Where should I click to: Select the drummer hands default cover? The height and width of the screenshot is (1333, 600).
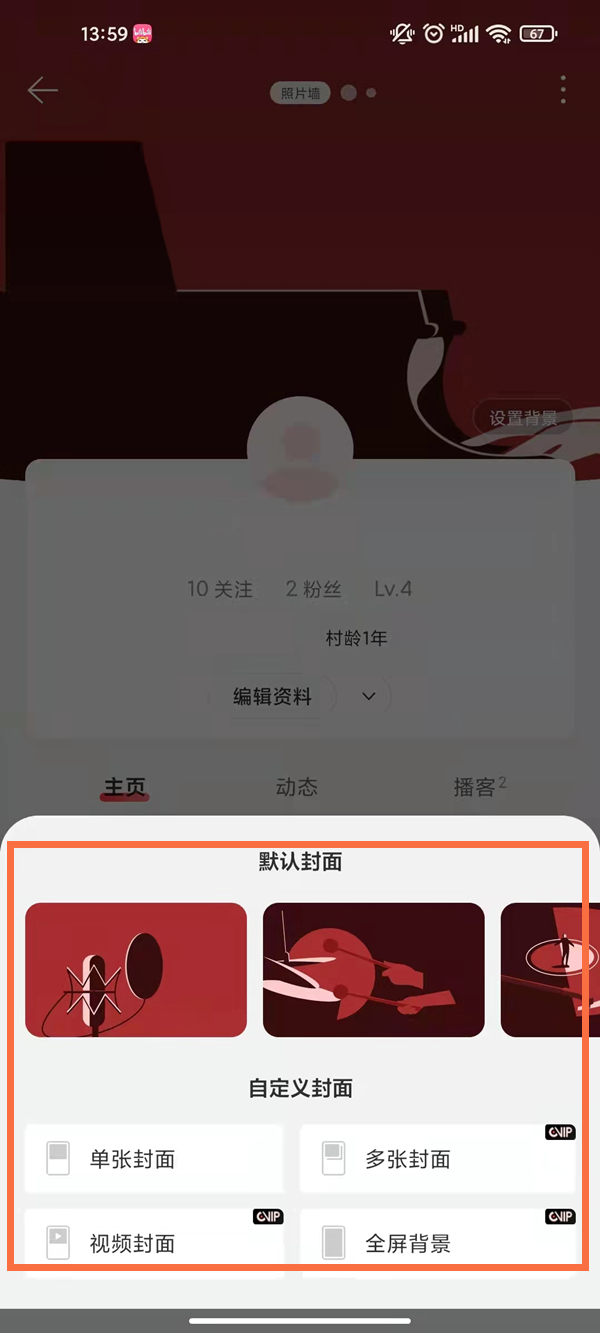[x=373, y=970]
